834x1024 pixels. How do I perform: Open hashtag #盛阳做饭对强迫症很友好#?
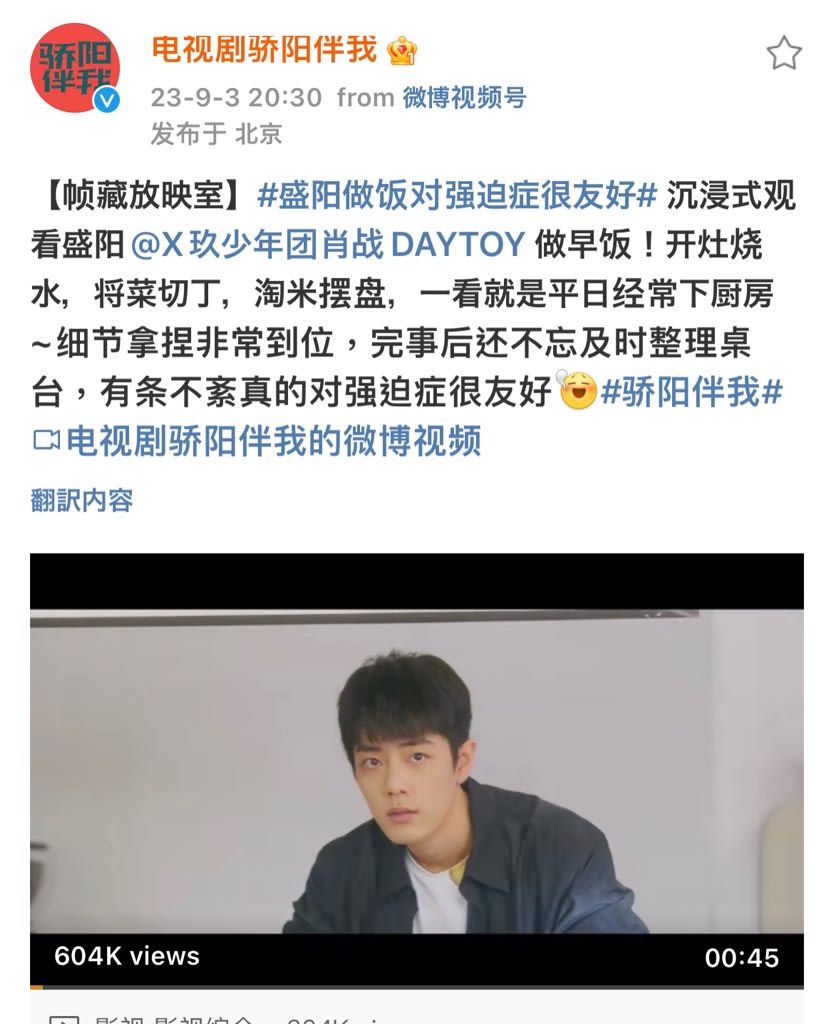tap(457, 196)
